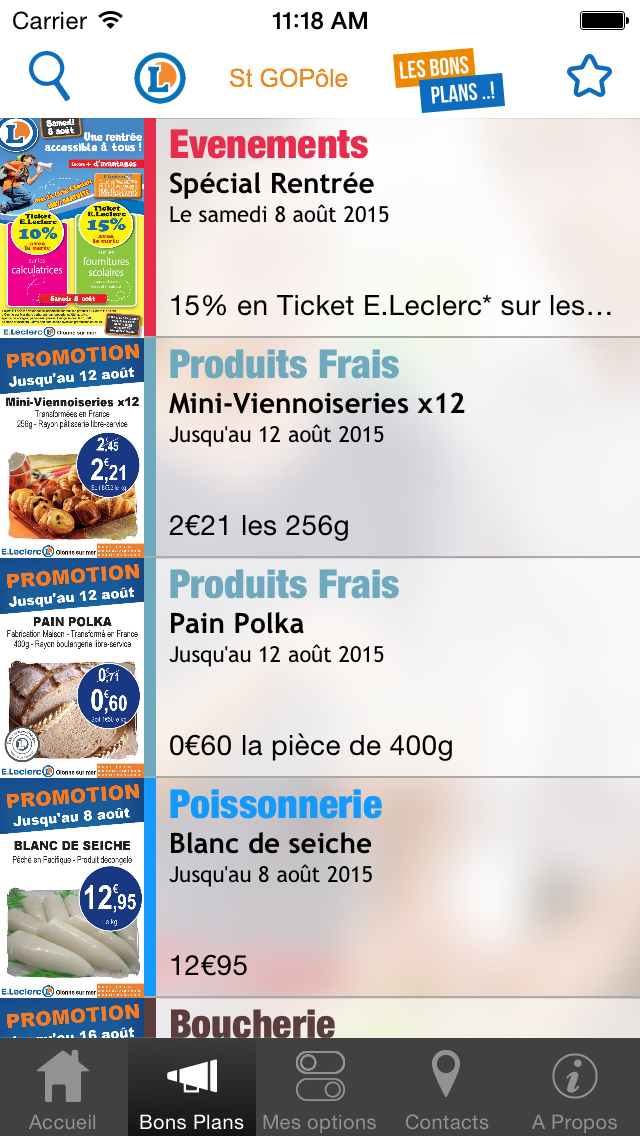Go to the Accueil tab

pos(63,1088)
